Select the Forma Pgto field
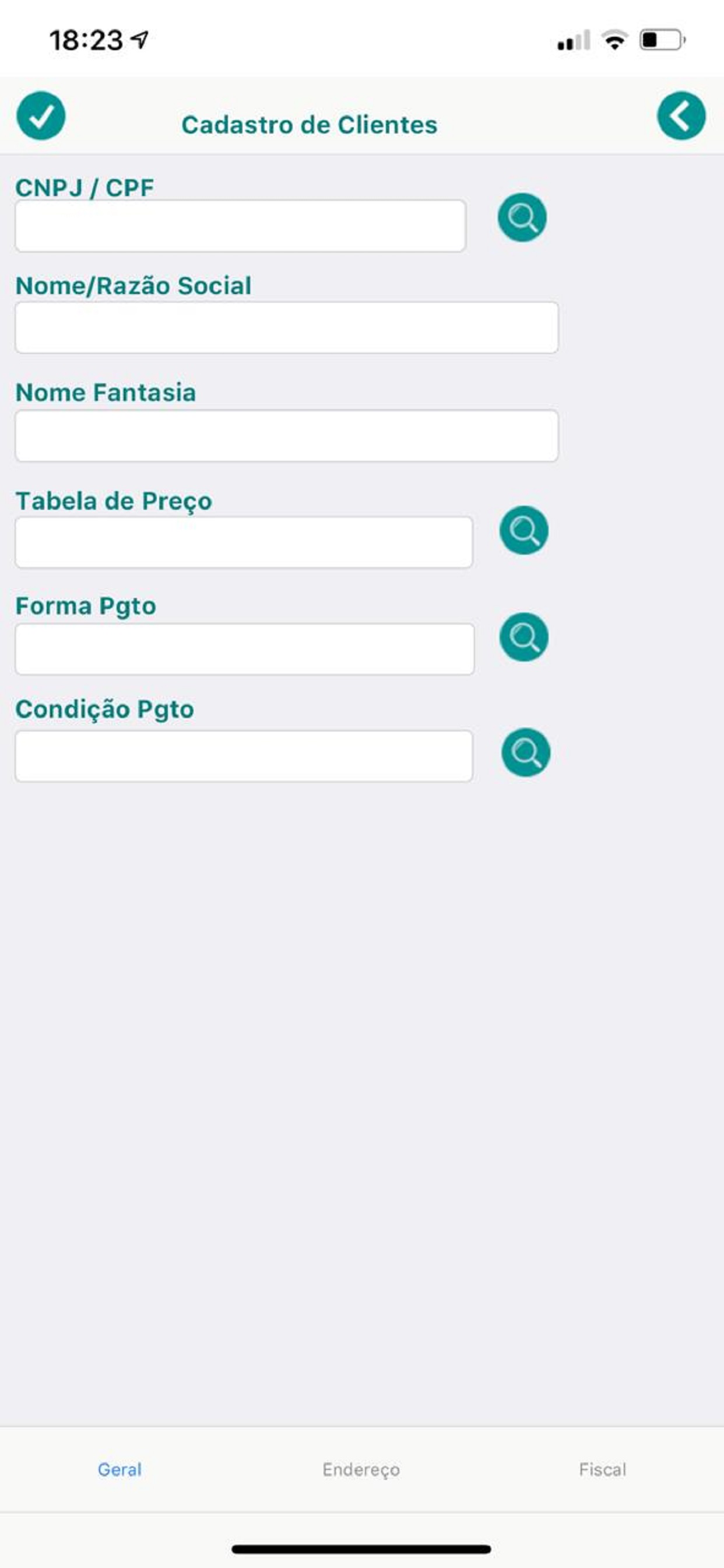Screen dimensions: 724x1568 click(x=245, y=649)
